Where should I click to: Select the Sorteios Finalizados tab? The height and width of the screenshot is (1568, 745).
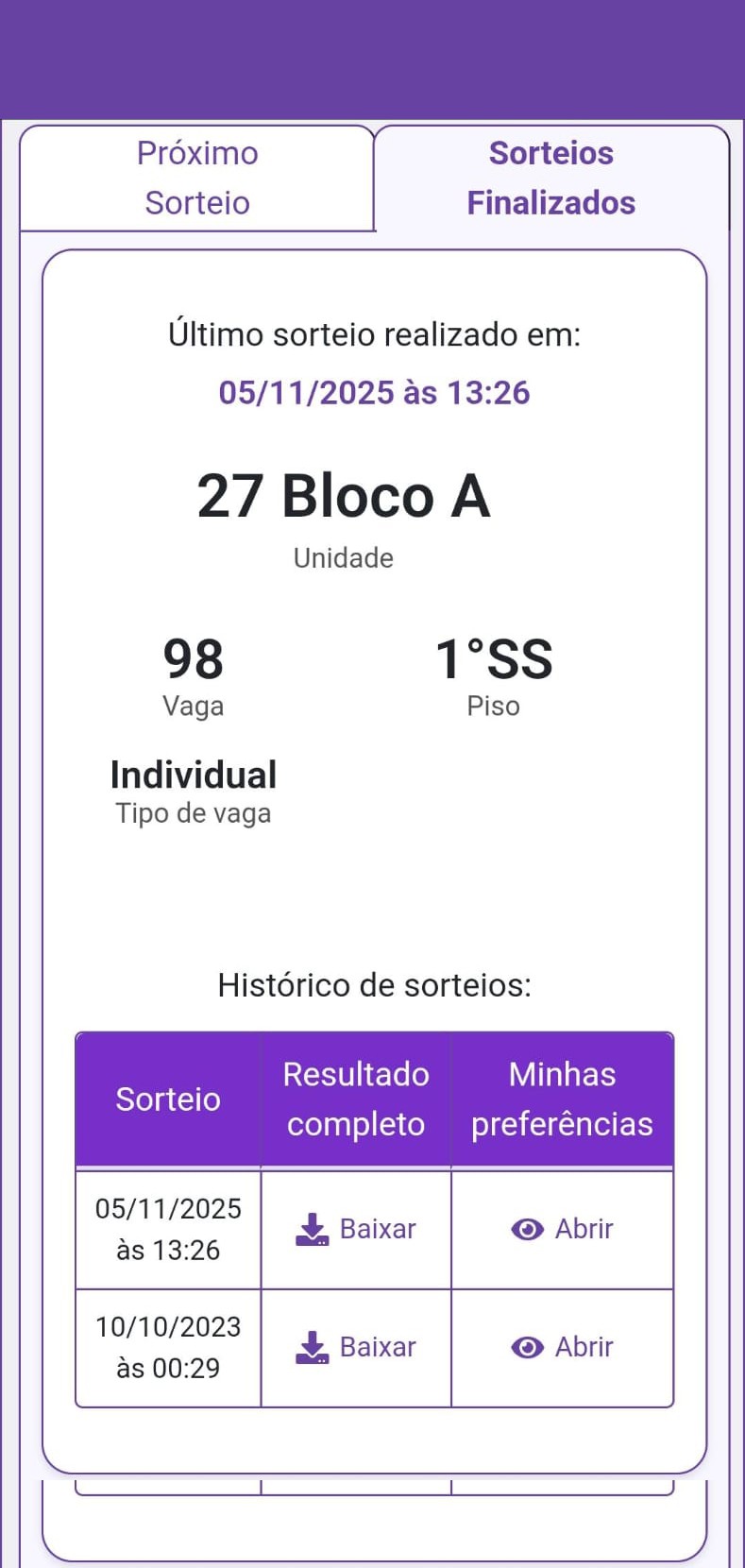click(x=550, y=178)
